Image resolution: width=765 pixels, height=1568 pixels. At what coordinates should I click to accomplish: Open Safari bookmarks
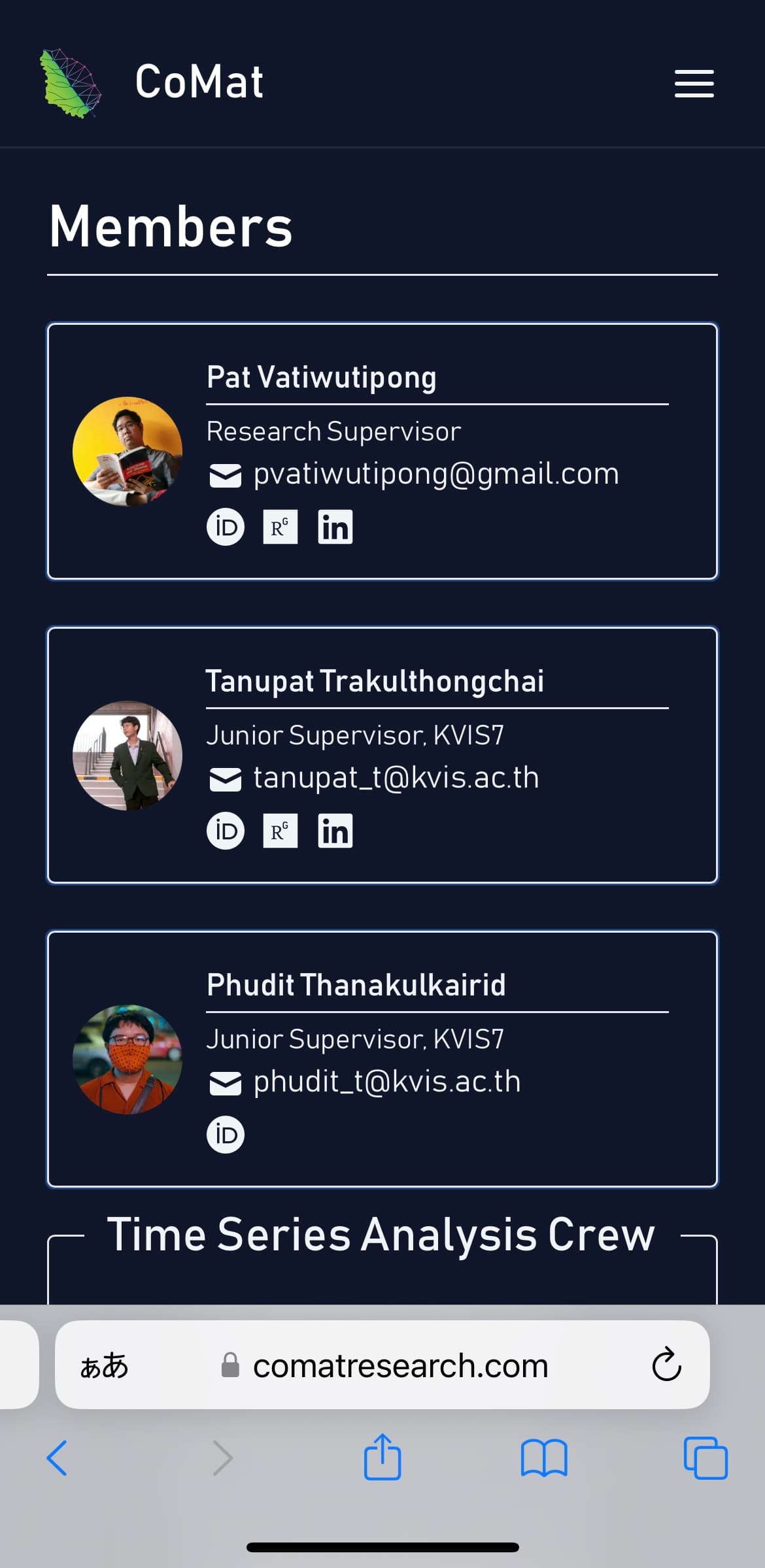[x=544, y=1458]
